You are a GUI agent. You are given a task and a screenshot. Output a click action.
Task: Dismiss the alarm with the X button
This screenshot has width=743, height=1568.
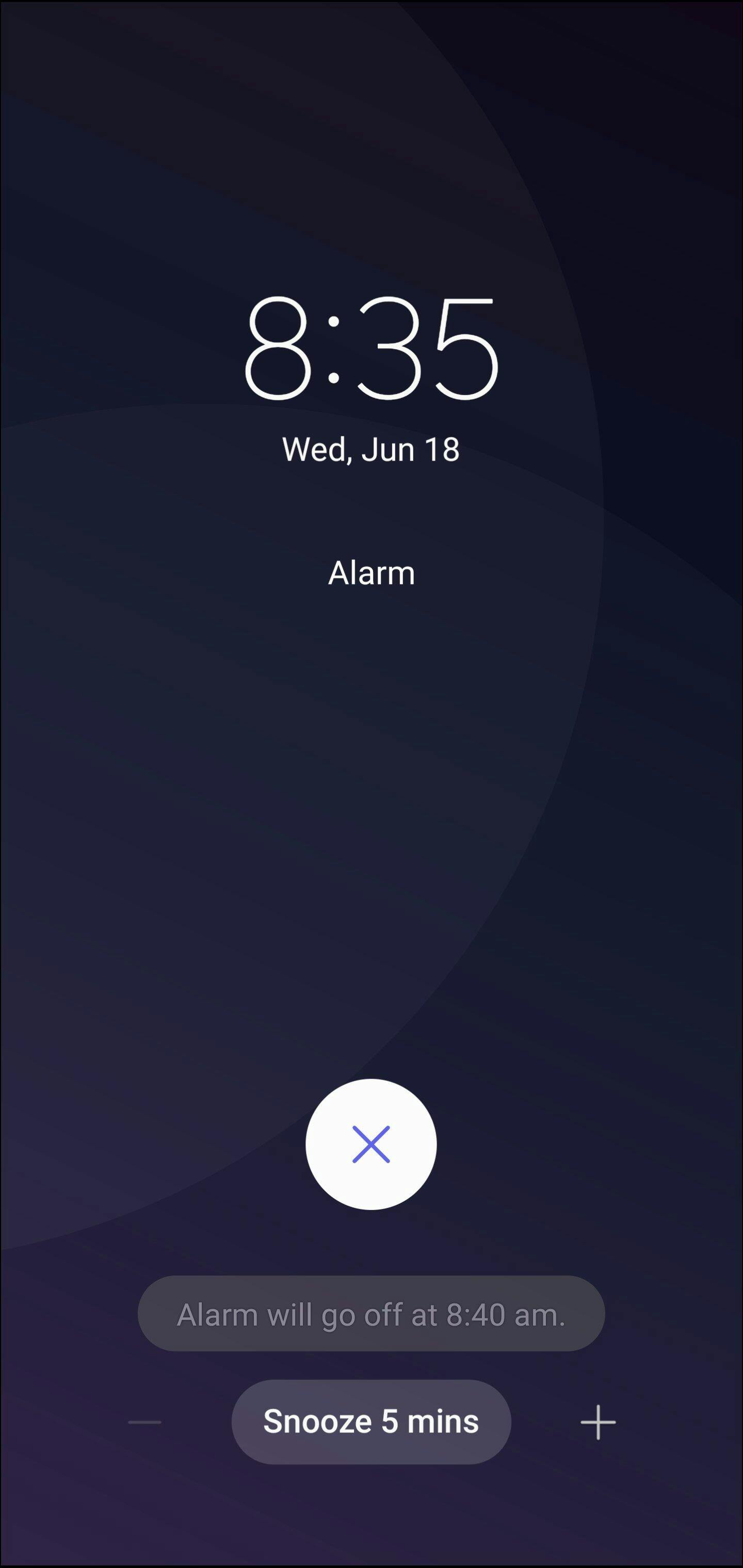371,1145
